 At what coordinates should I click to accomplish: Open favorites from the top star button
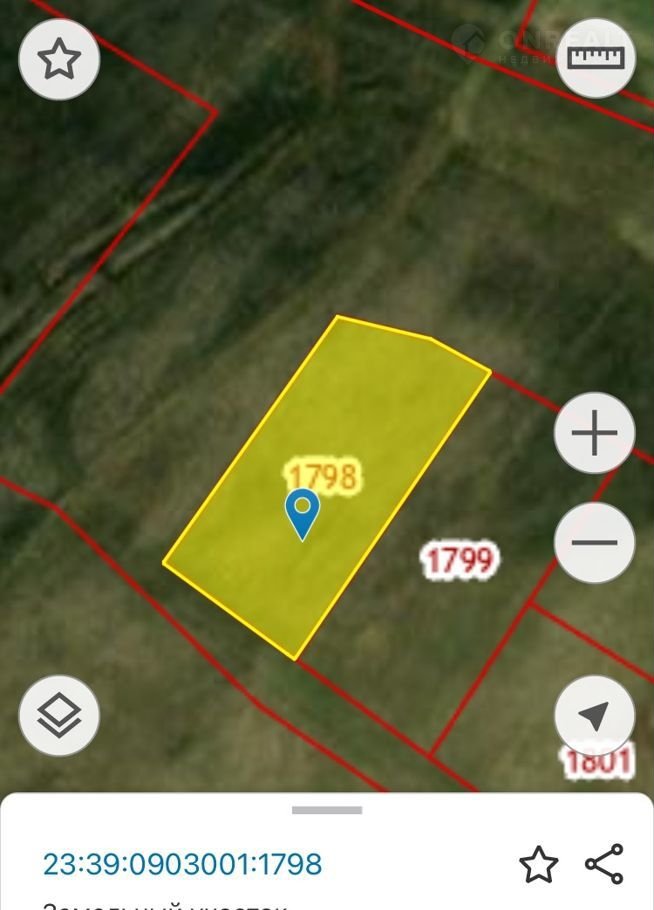58,60
